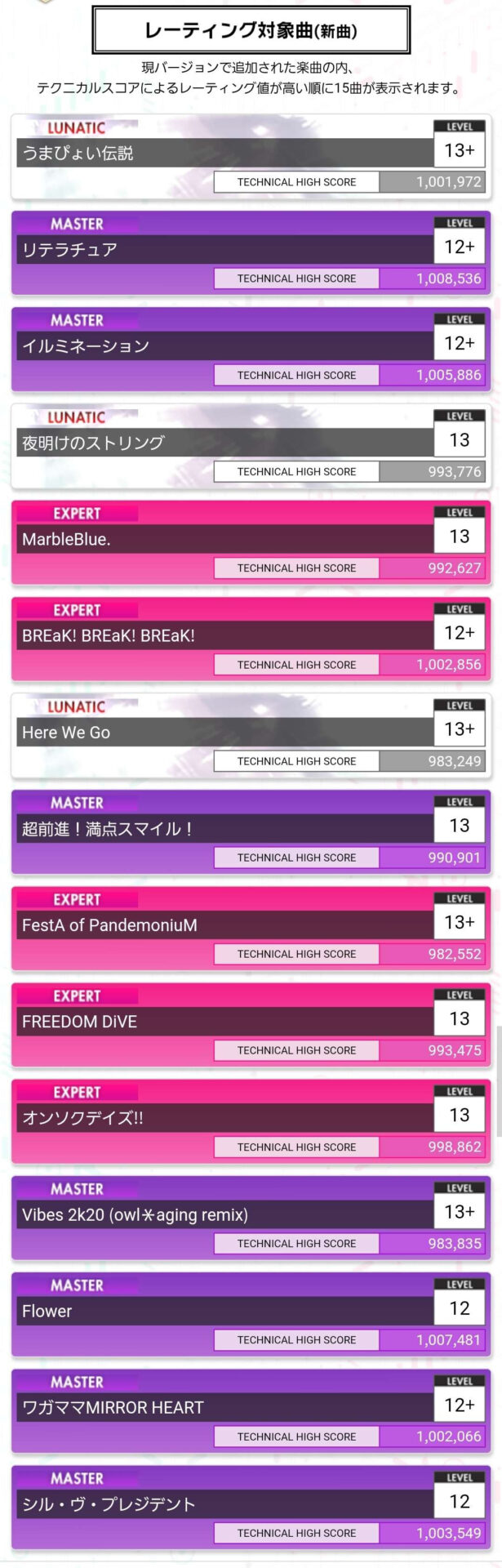
Task: Open the Here We Go LUNATIC card
Action: (x=224, y=733)
